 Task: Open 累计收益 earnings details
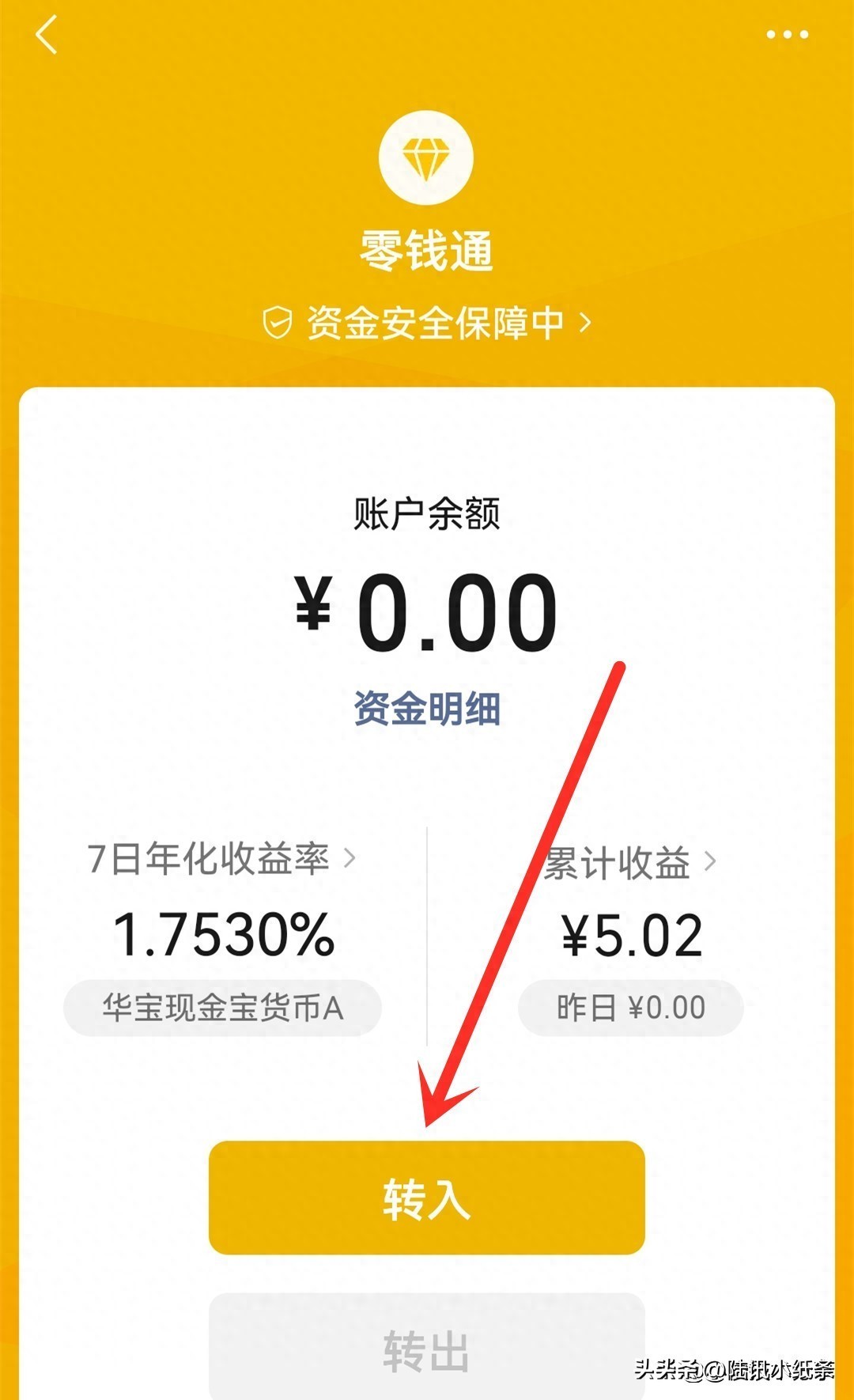pos(630,862)
